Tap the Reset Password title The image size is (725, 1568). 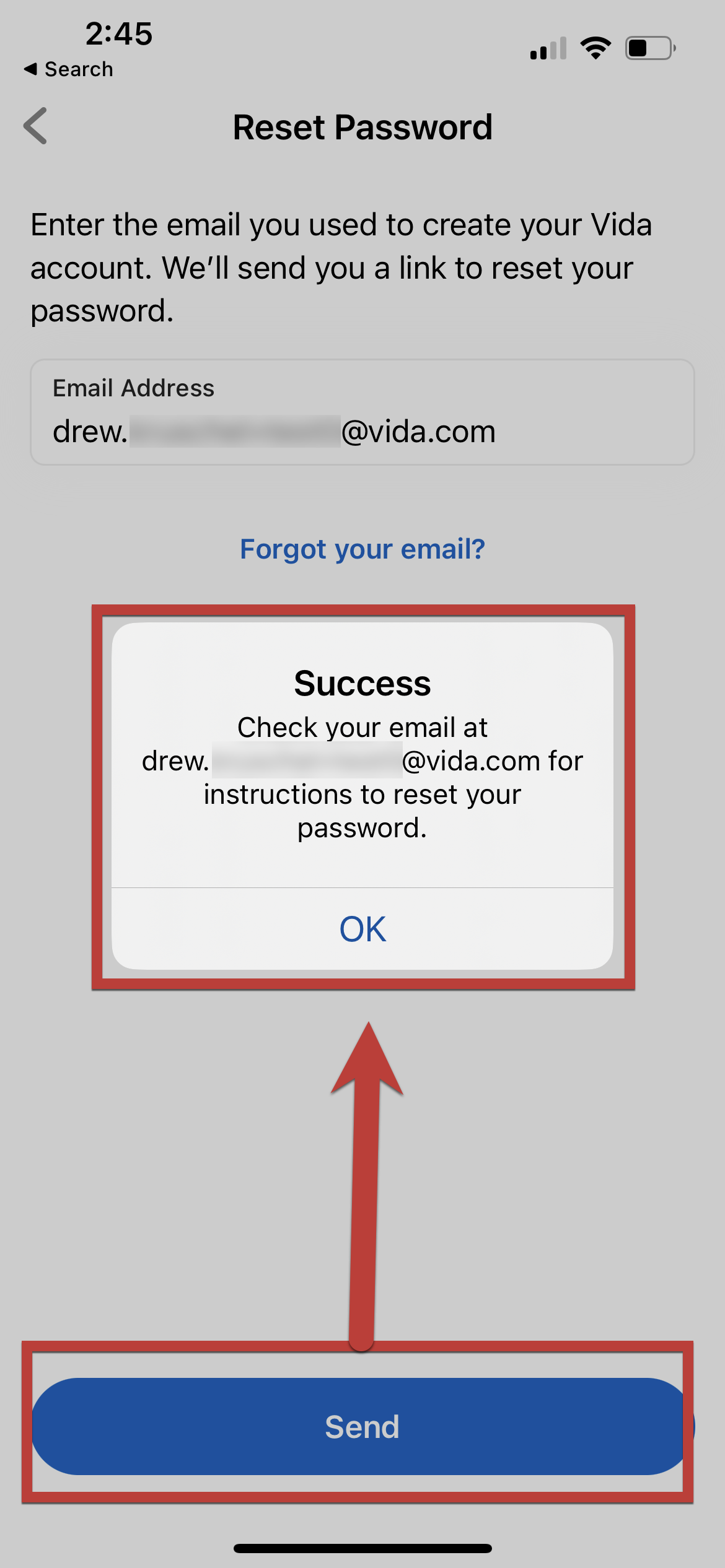click(362, 127)
